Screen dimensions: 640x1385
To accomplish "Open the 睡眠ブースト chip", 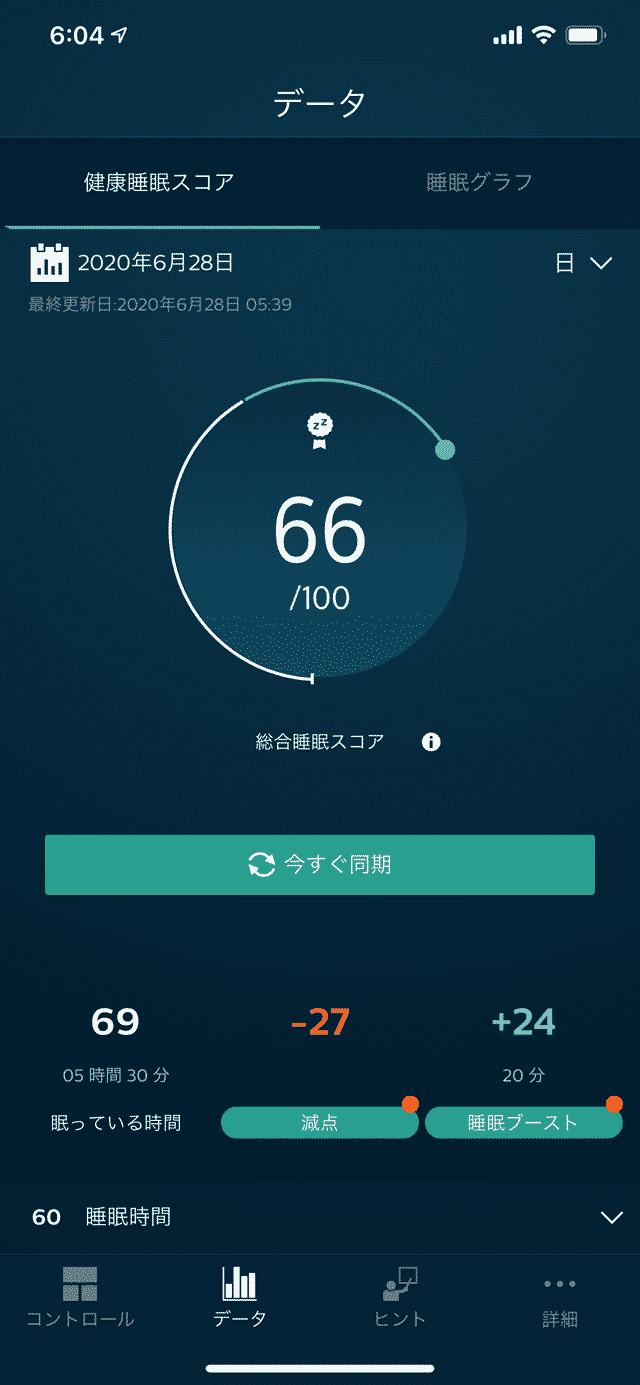I will click(x=523, y=1122).
